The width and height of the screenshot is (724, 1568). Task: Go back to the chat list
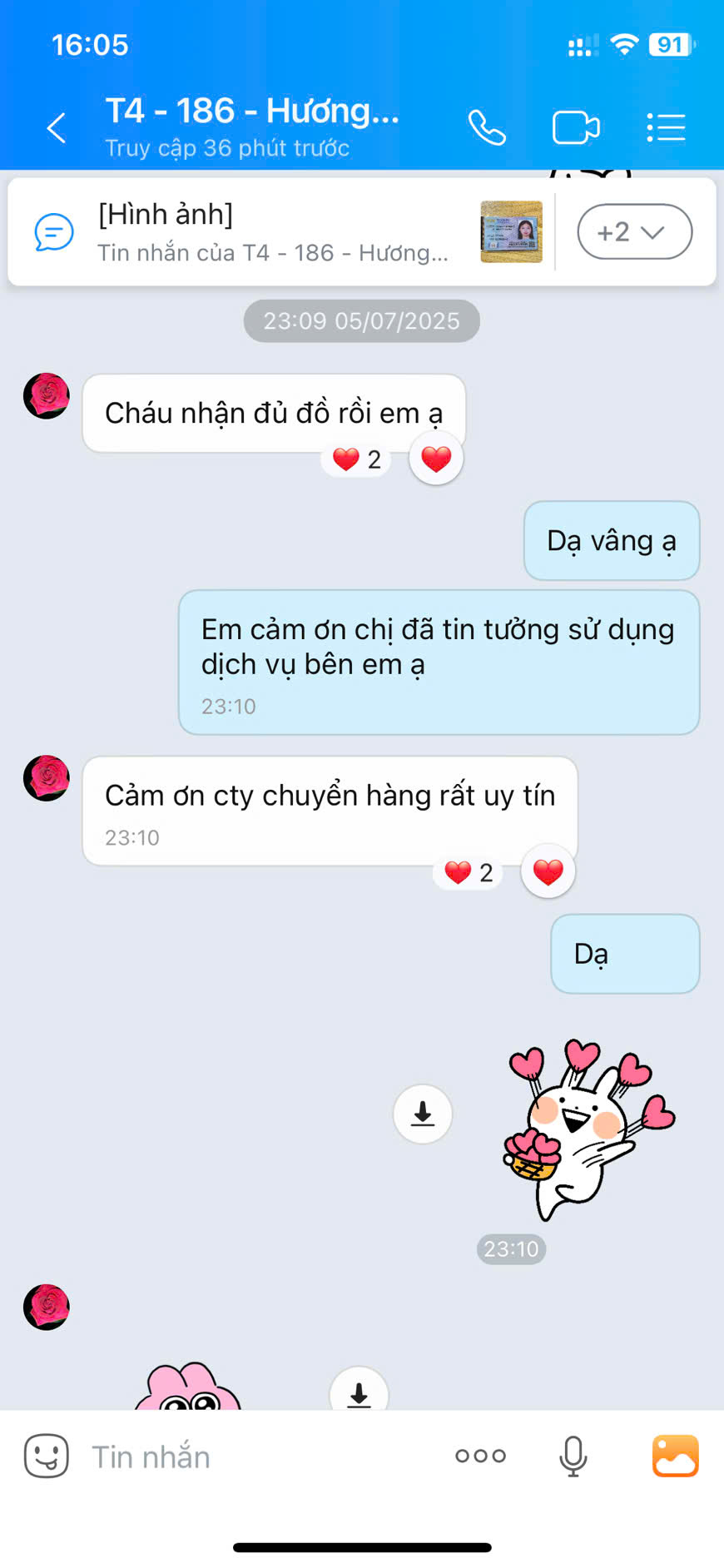56,128
